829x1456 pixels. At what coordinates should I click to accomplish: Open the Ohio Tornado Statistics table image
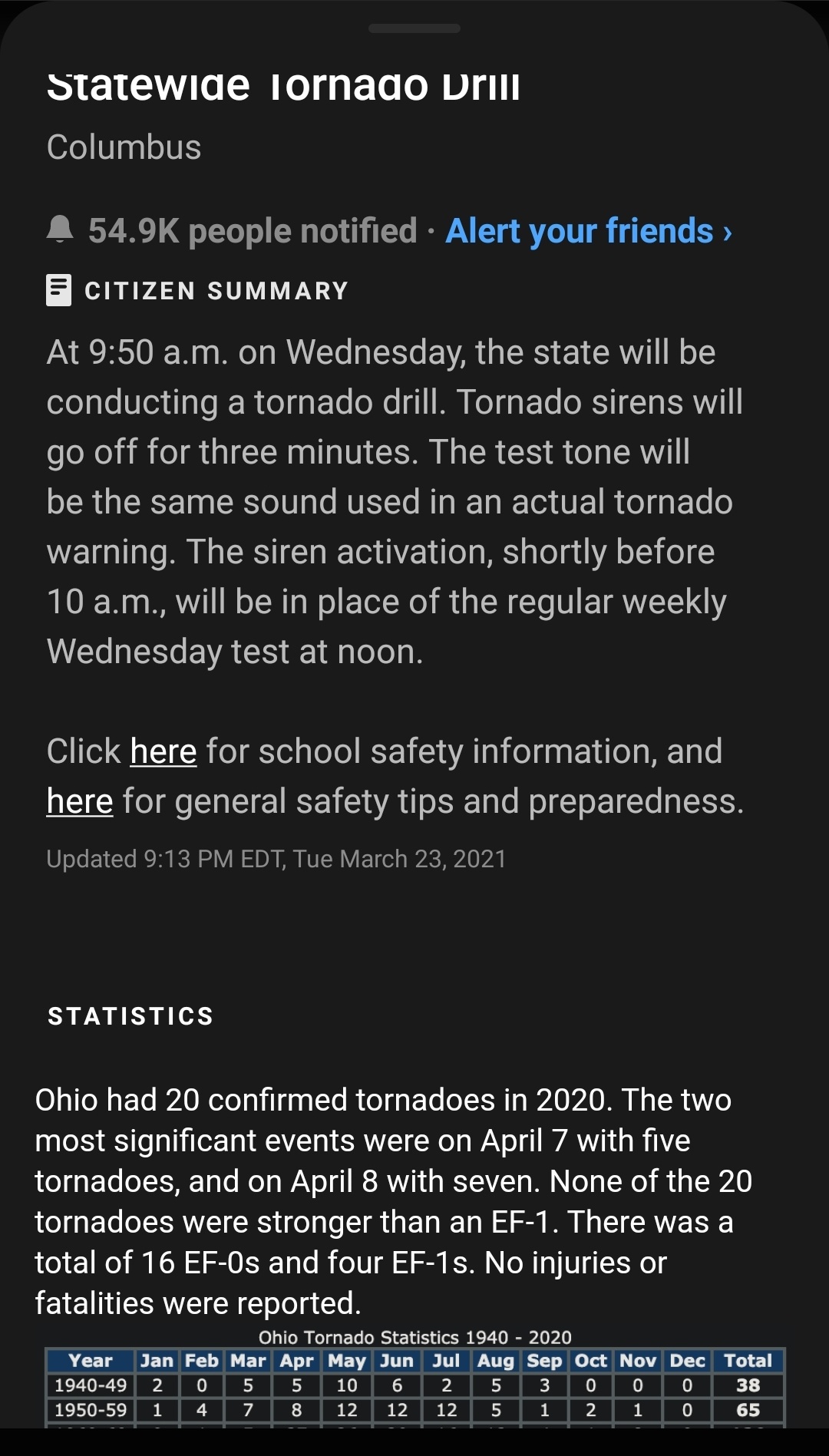point(415,1378)
